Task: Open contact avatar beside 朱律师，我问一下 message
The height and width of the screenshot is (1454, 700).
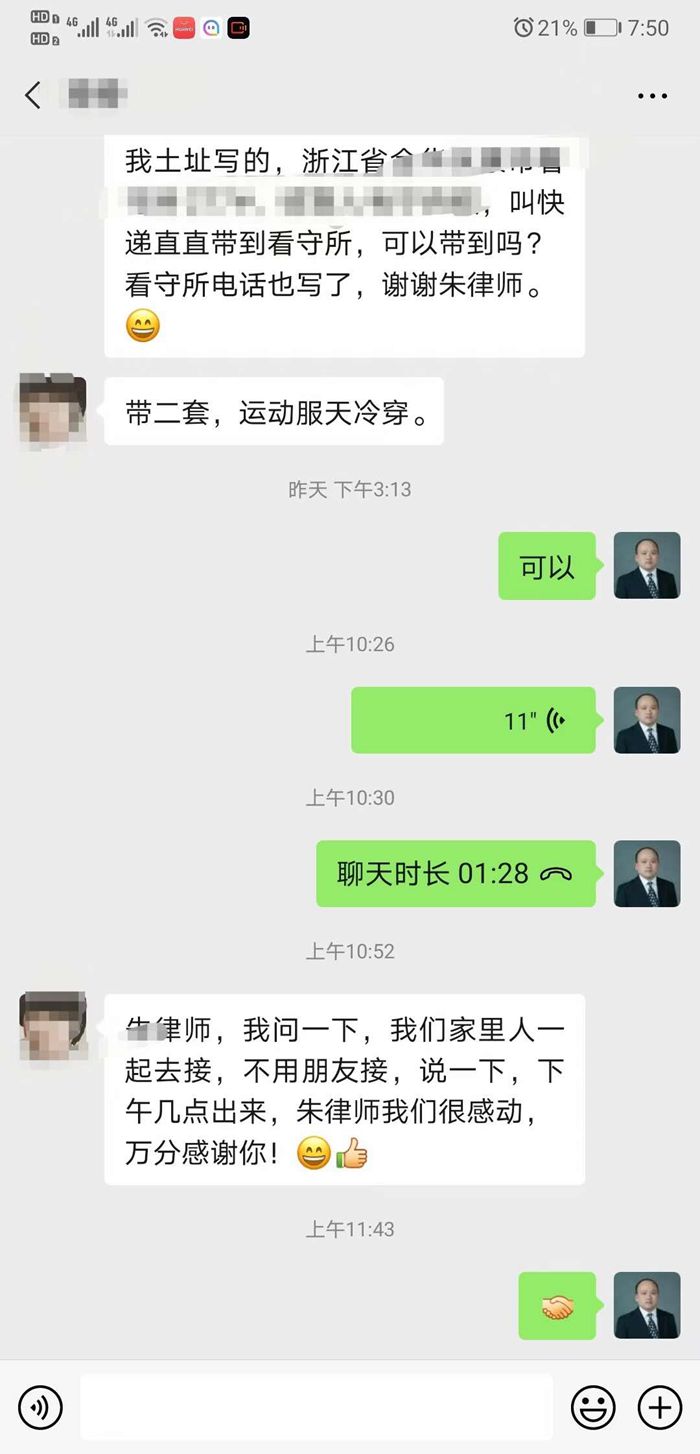Action: point(53,1026)
